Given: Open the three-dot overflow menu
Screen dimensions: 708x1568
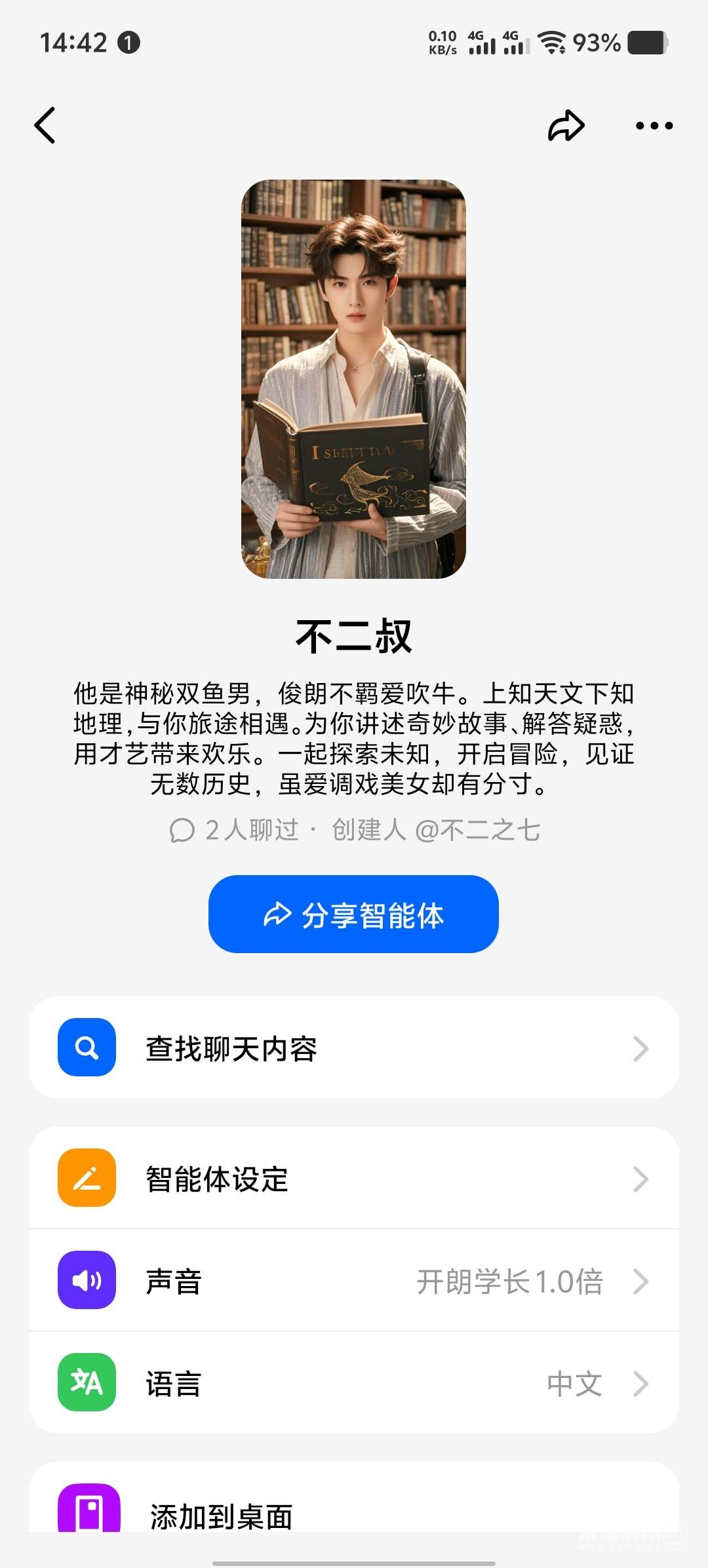Looking at the screenshot, I should click(654, 125).
